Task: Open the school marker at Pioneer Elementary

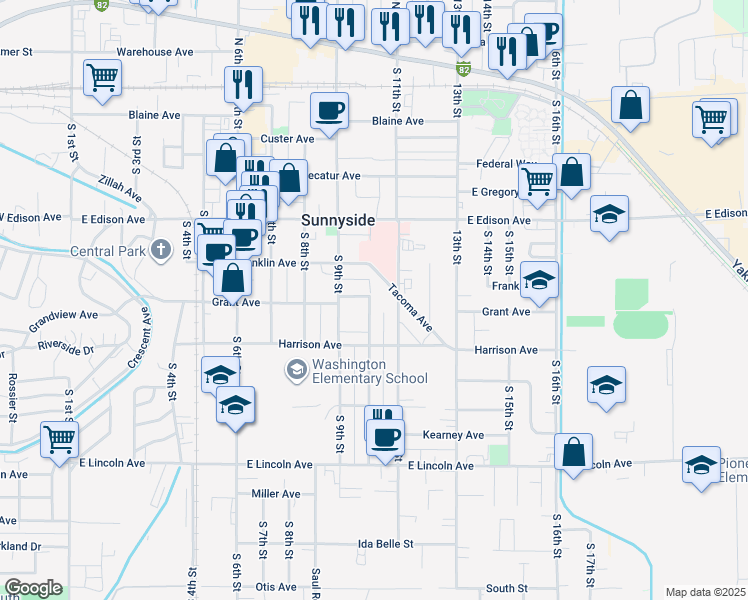Action: coord(702,464)
